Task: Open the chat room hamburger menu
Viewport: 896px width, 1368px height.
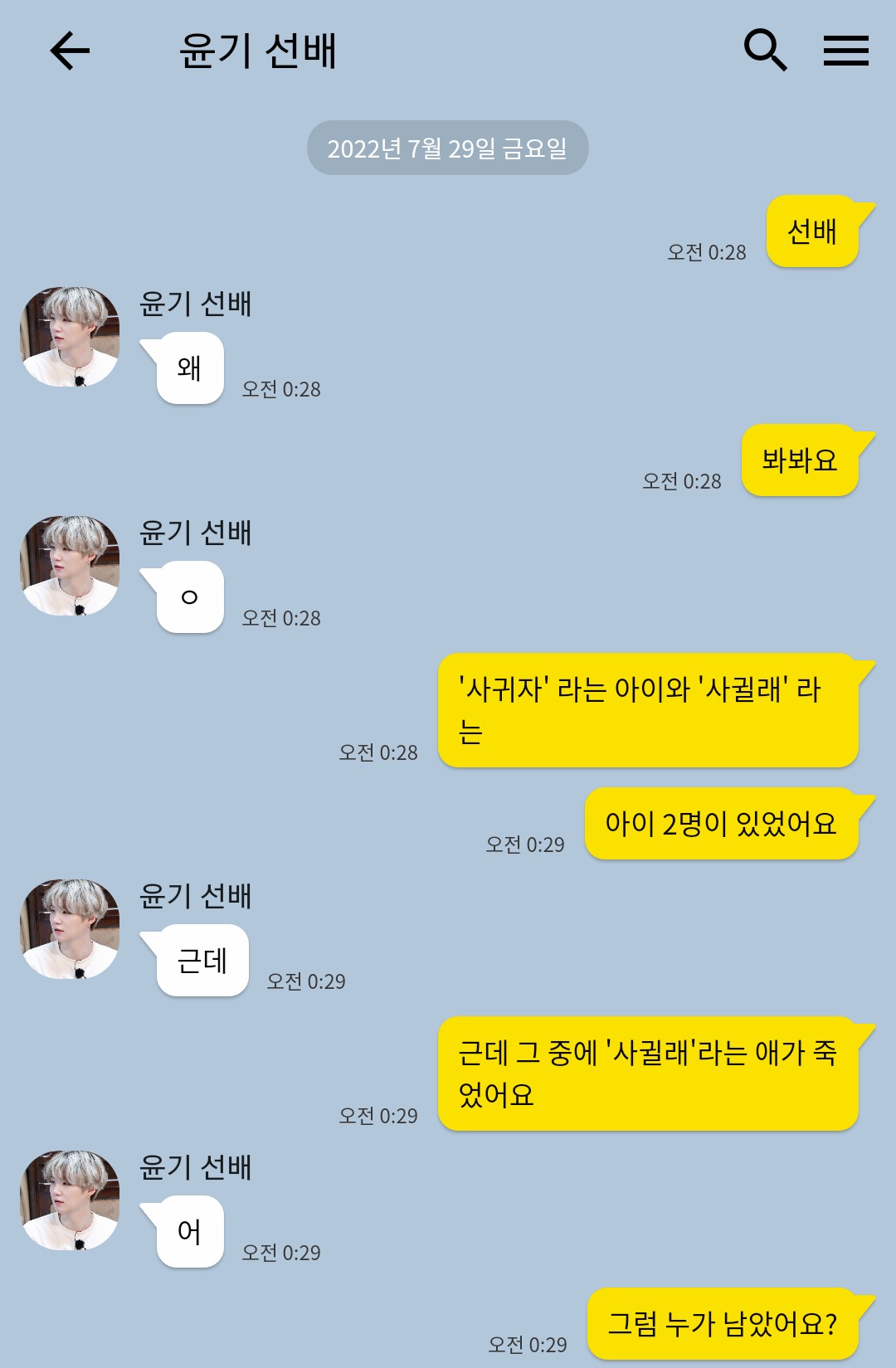Action: click(845, 51)
